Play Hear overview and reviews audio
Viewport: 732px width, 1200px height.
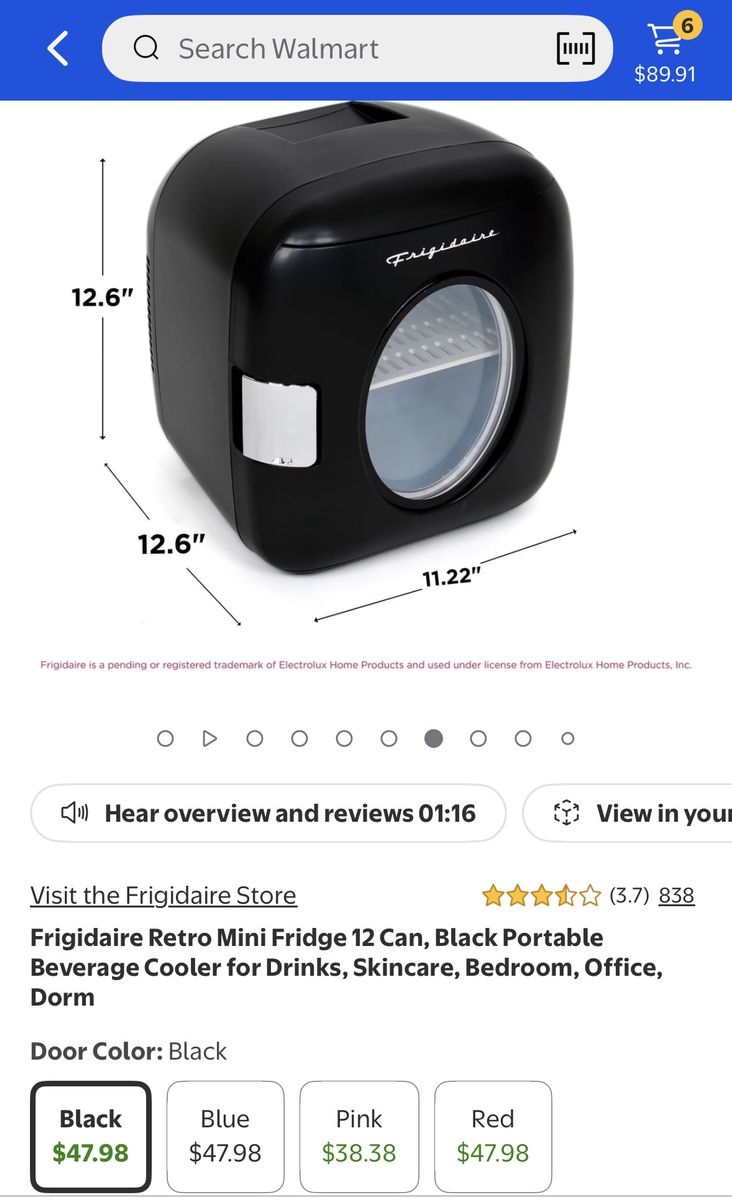pos(268,813)
